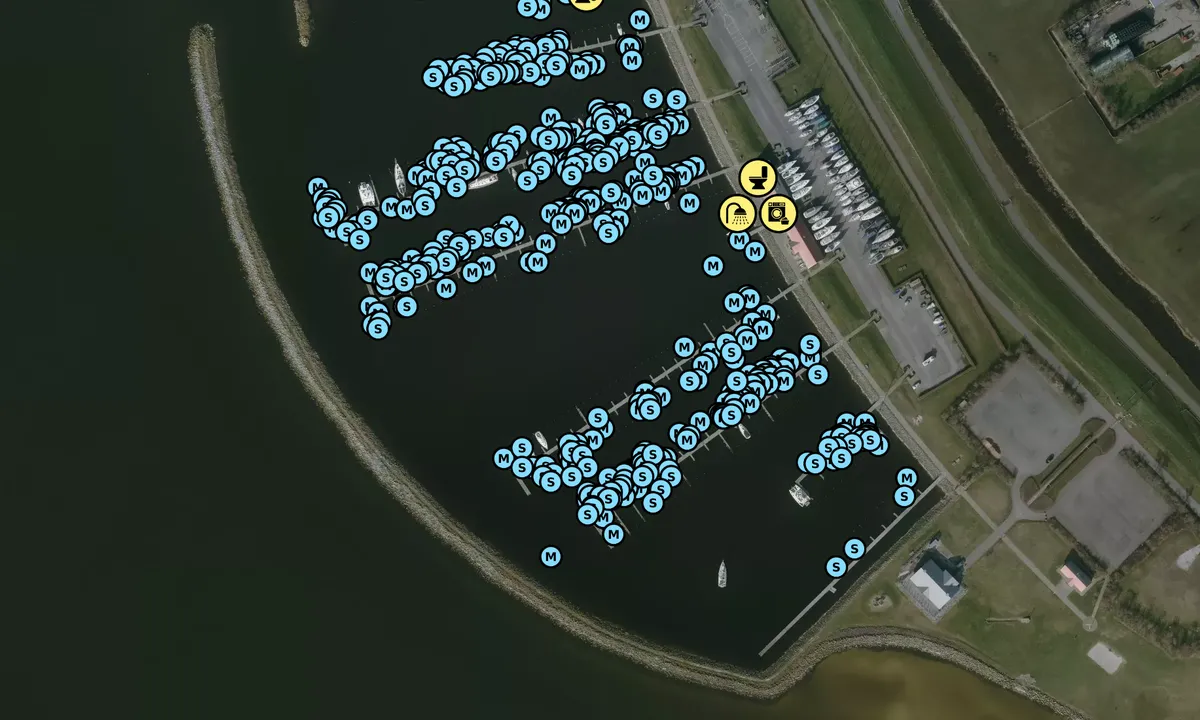
Task: Open the toilet facility marker
Action: (x=757, y=177)
